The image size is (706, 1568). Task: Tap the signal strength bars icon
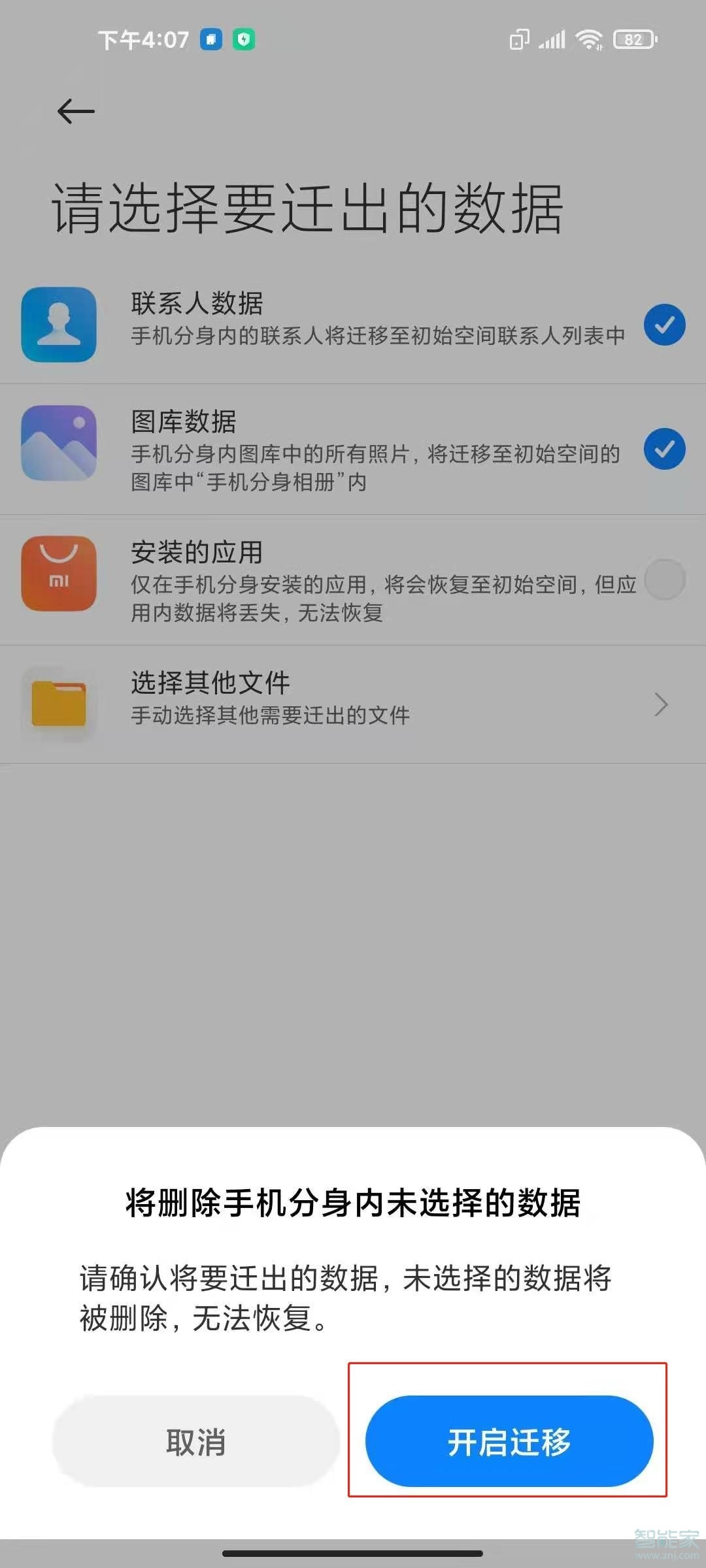[x=552, y=39]
